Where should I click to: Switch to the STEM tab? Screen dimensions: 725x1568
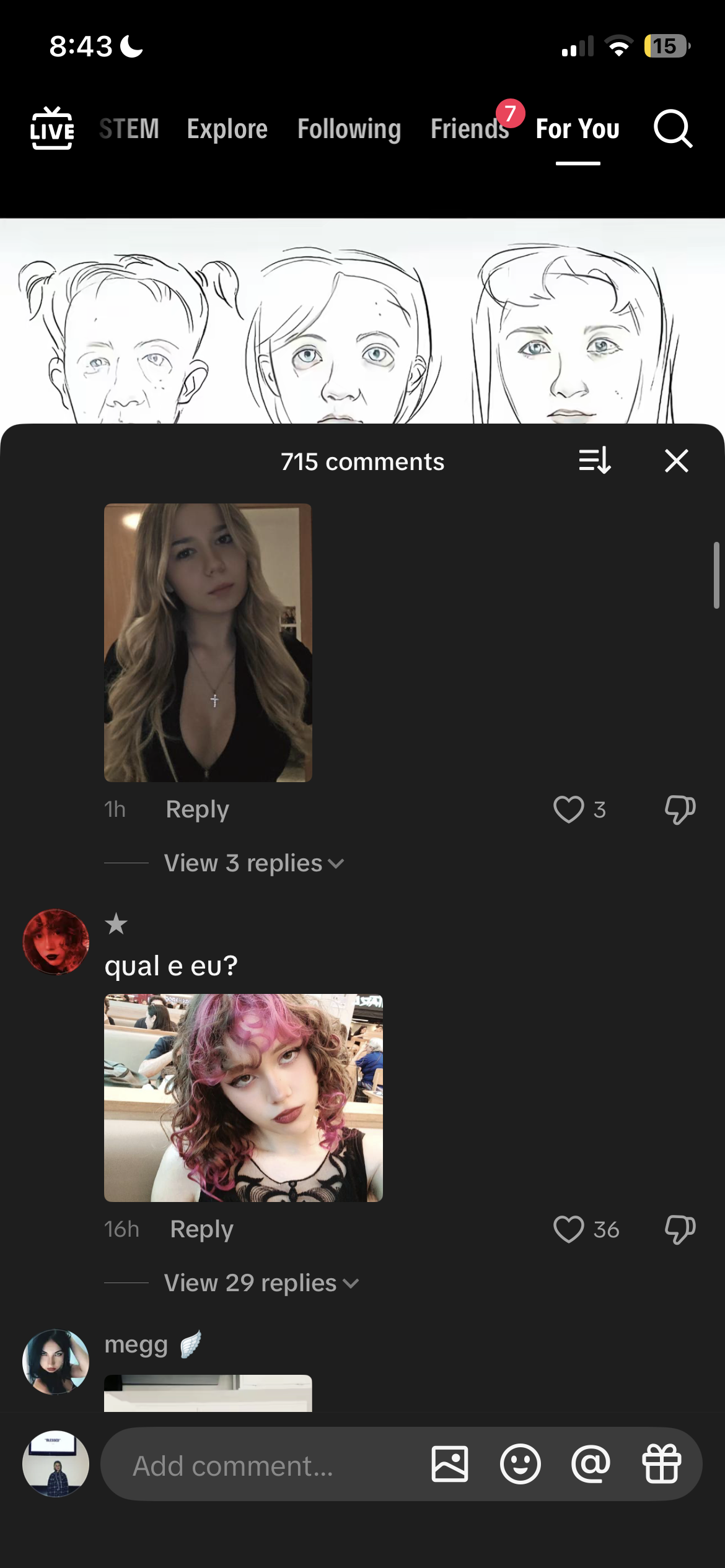(x=129, y=129)
